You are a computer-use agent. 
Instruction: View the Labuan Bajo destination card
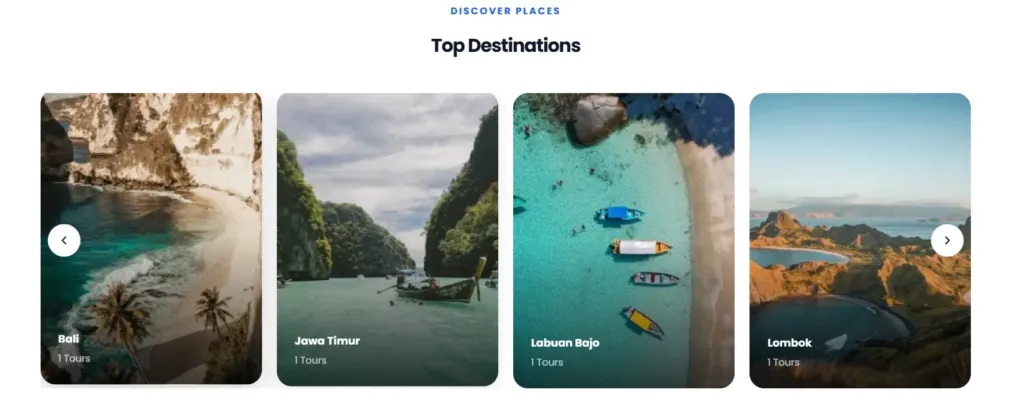(623, 240)
